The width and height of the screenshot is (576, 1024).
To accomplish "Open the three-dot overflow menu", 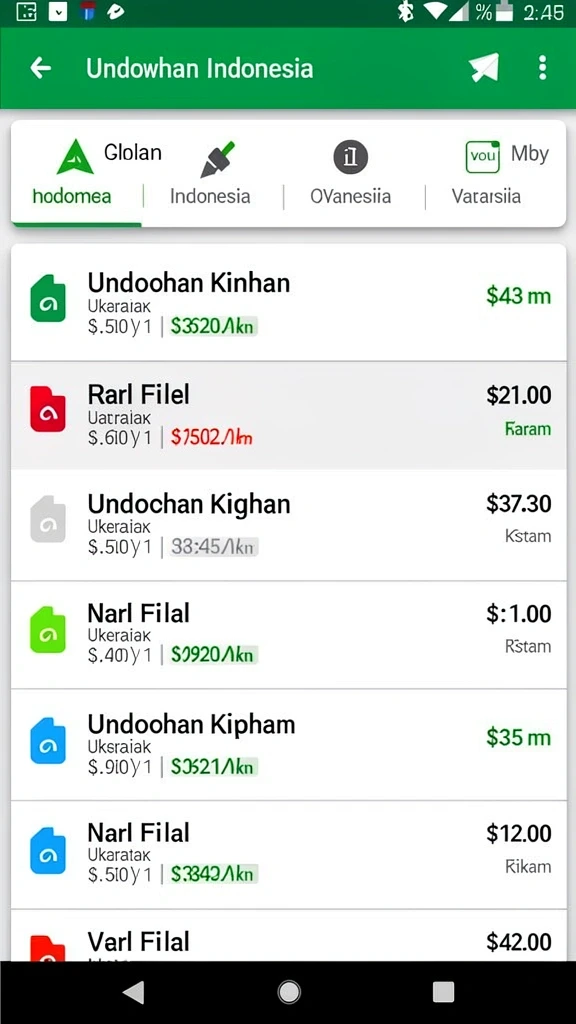I will point(542,67).
